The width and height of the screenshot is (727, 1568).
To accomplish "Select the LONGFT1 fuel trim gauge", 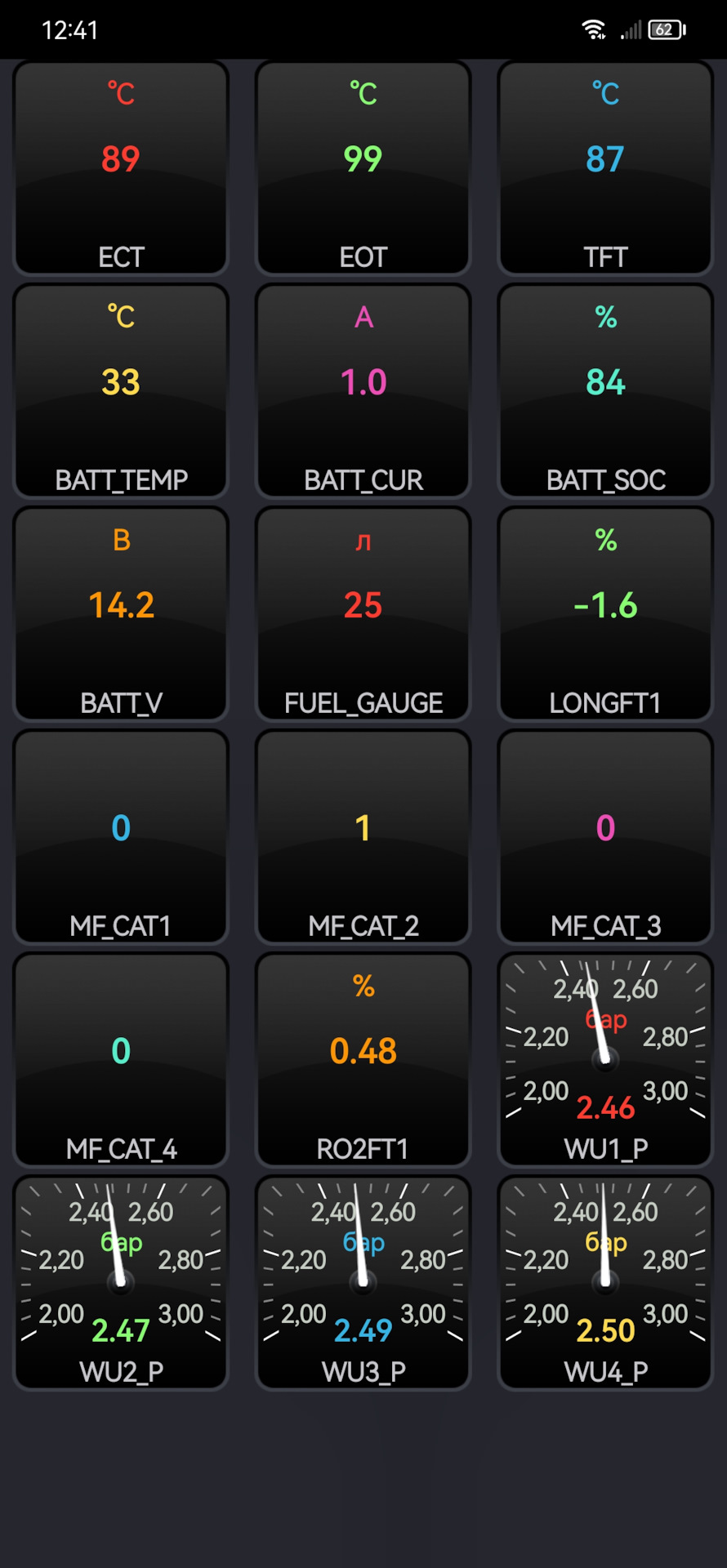I will pyautogui.click(x=605, y=614).
